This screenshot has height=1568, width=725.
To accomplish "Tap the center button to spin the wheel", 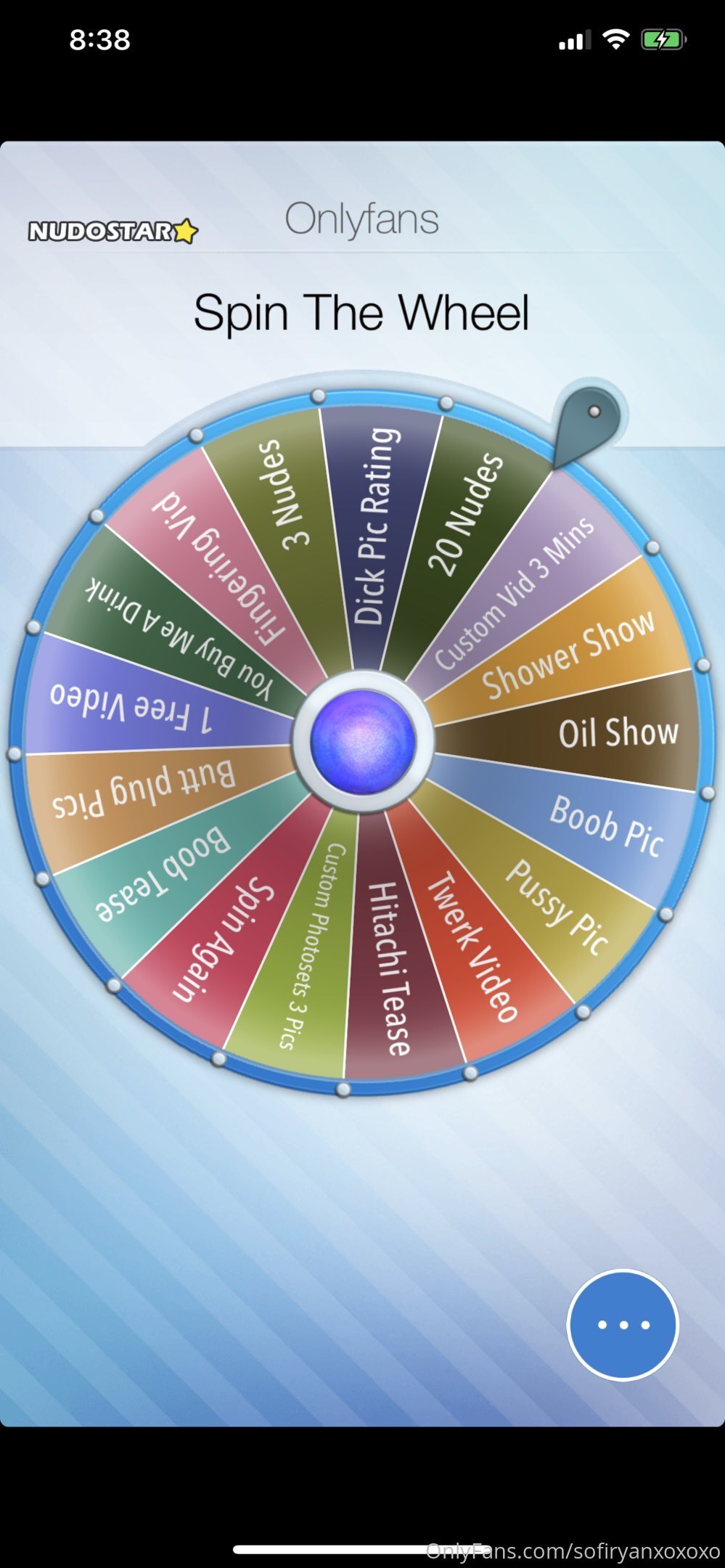I will click(x=362, y=741).
